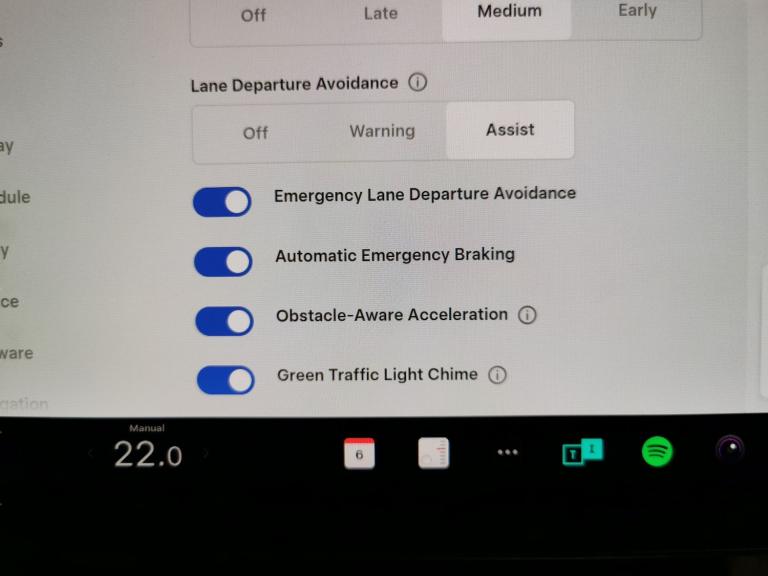The width and height of the screenshot is (768, 576).
Task: Open the green T app icon
Action: (x=582, y=452)
